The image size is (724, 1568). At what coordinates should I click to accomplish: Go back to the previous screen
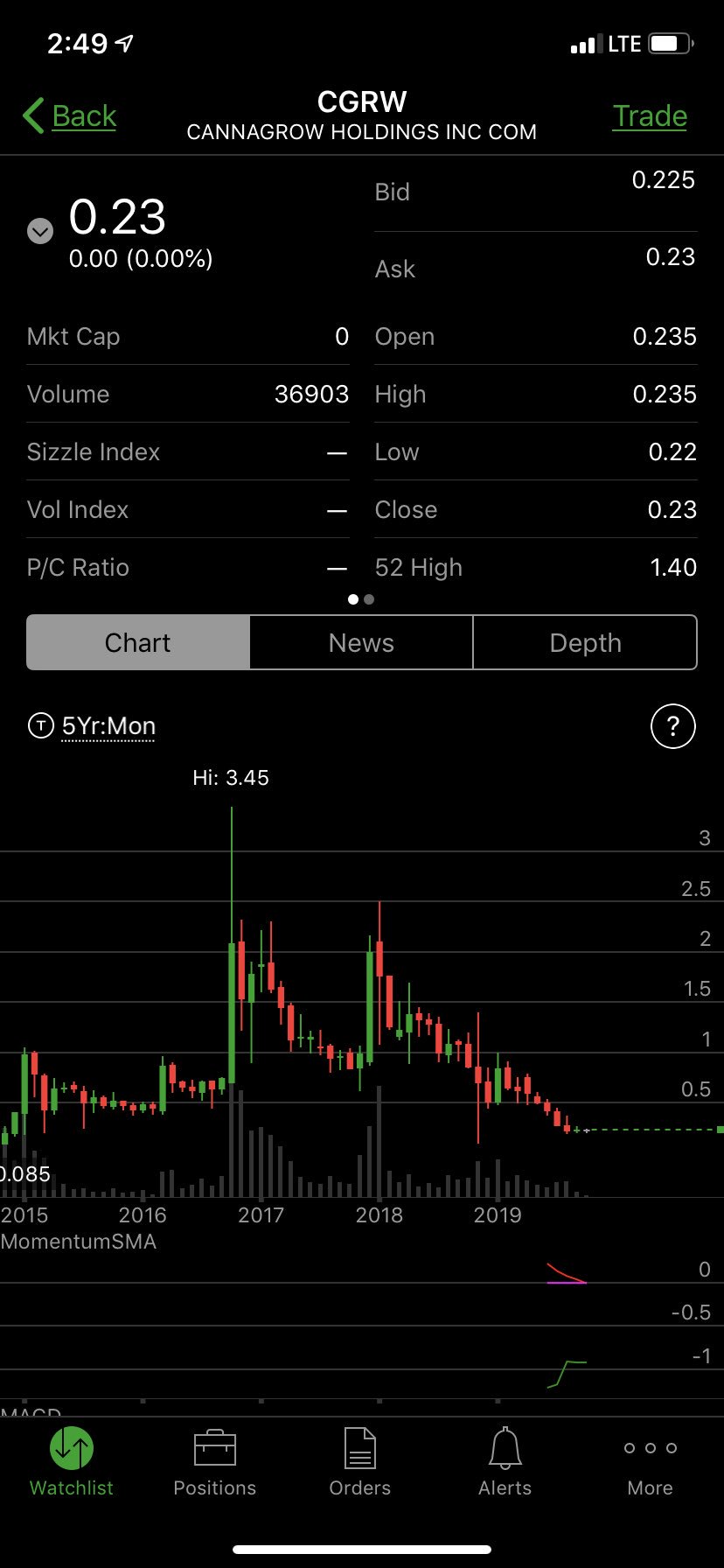(70, 115)
